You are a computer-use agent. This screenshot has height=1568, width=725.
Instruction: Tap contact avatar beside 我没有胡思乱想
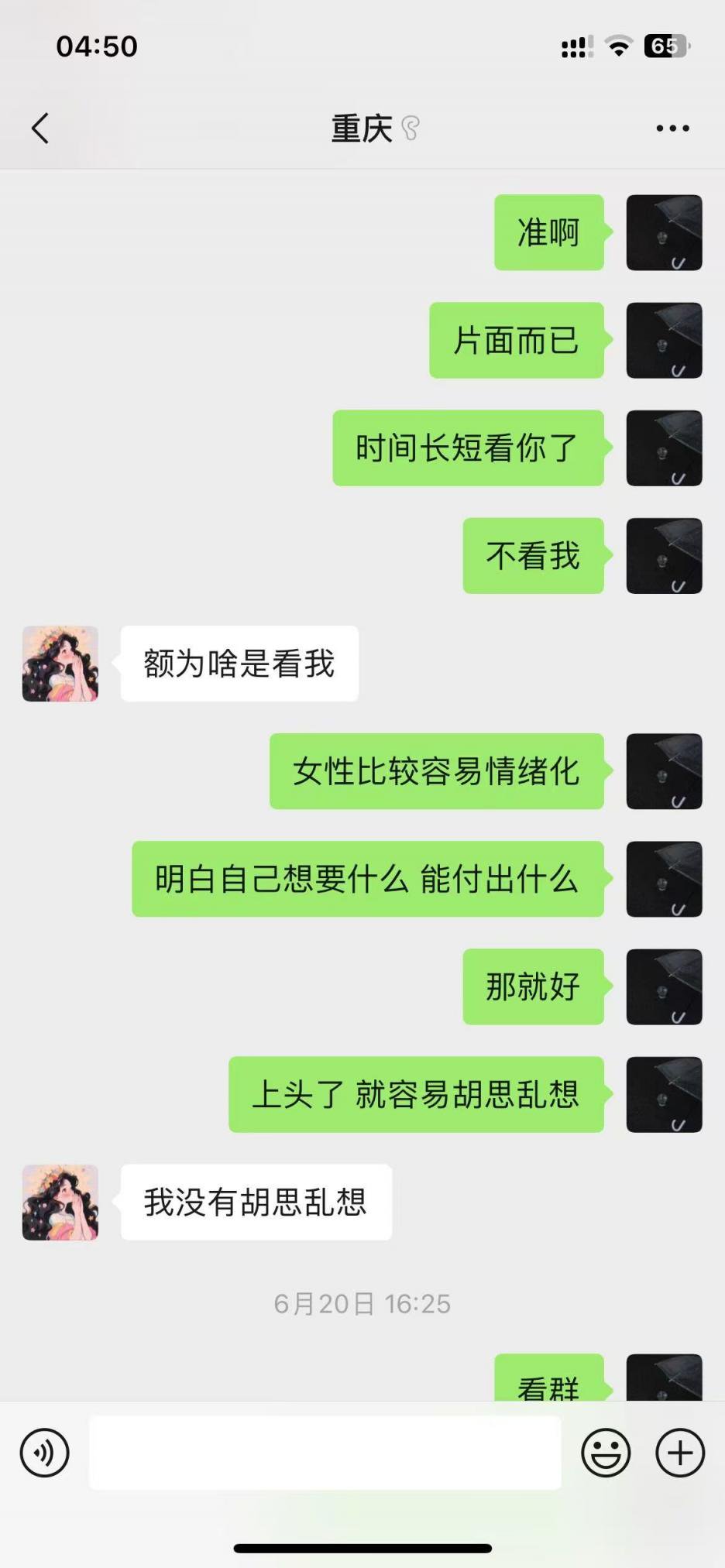click(x=60, y=1203)
